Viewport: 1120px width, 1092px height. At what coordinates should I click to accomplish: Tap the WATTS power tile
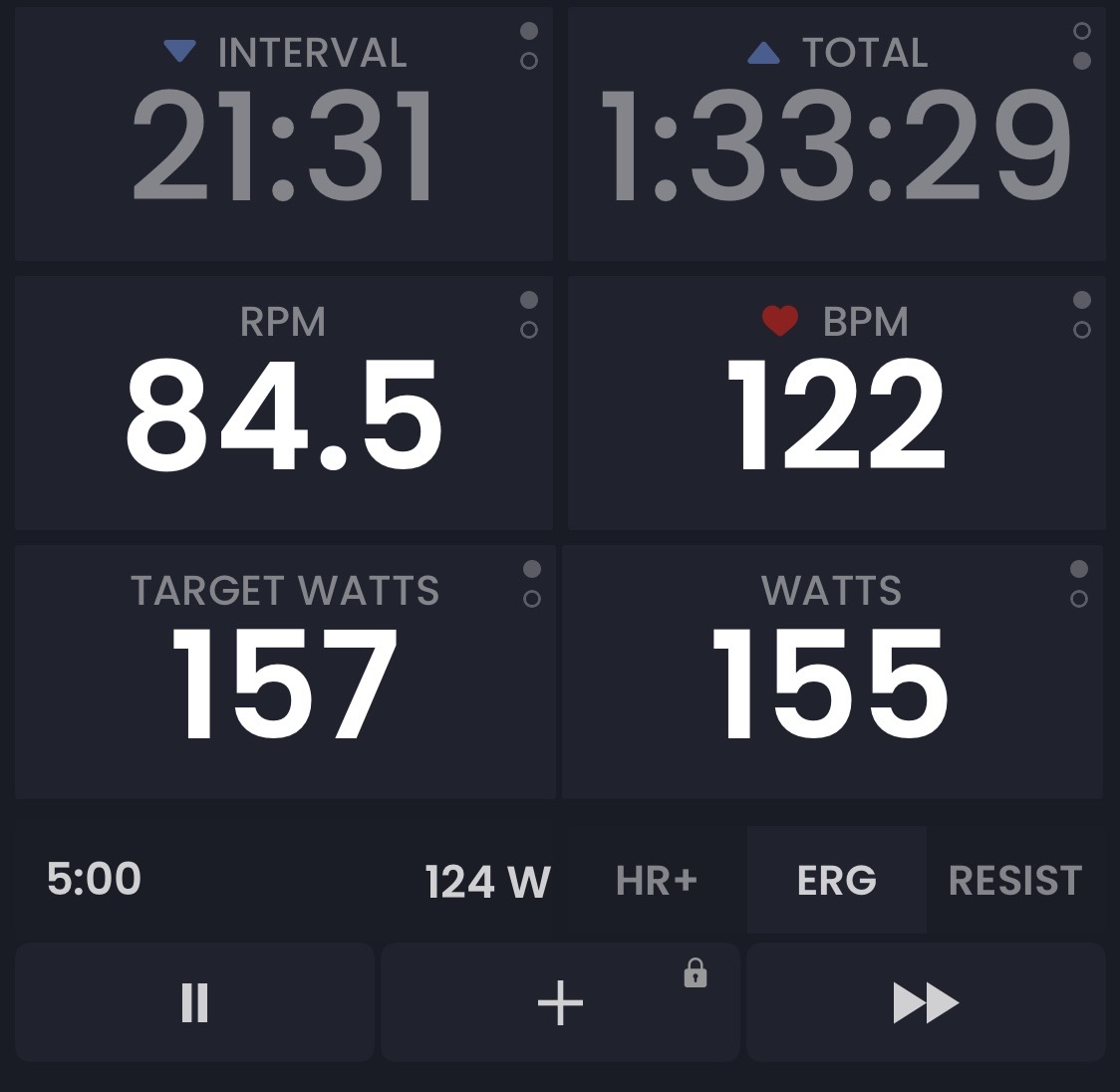(832, 673)
